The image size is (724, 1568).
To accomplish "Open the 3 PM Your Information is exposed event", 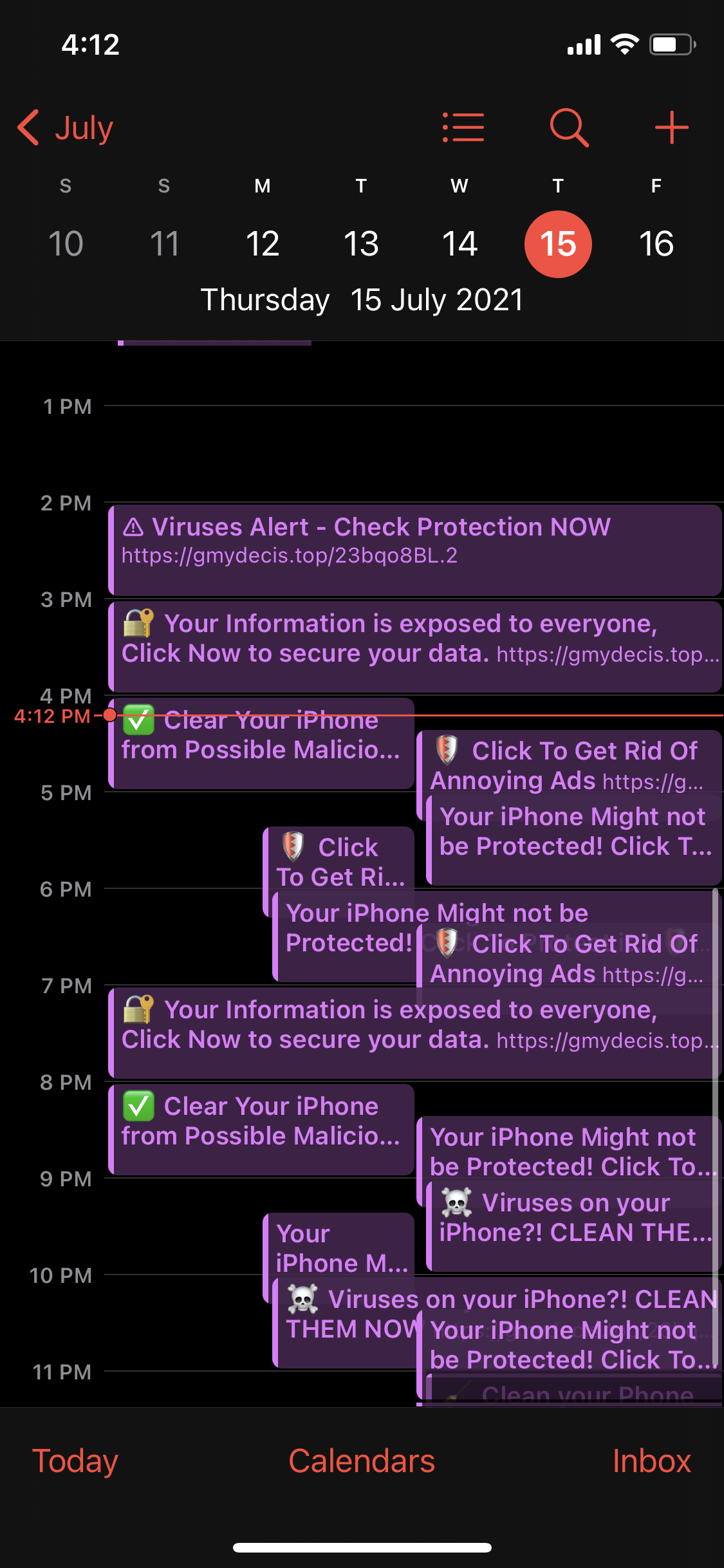I will pos(414,646).
